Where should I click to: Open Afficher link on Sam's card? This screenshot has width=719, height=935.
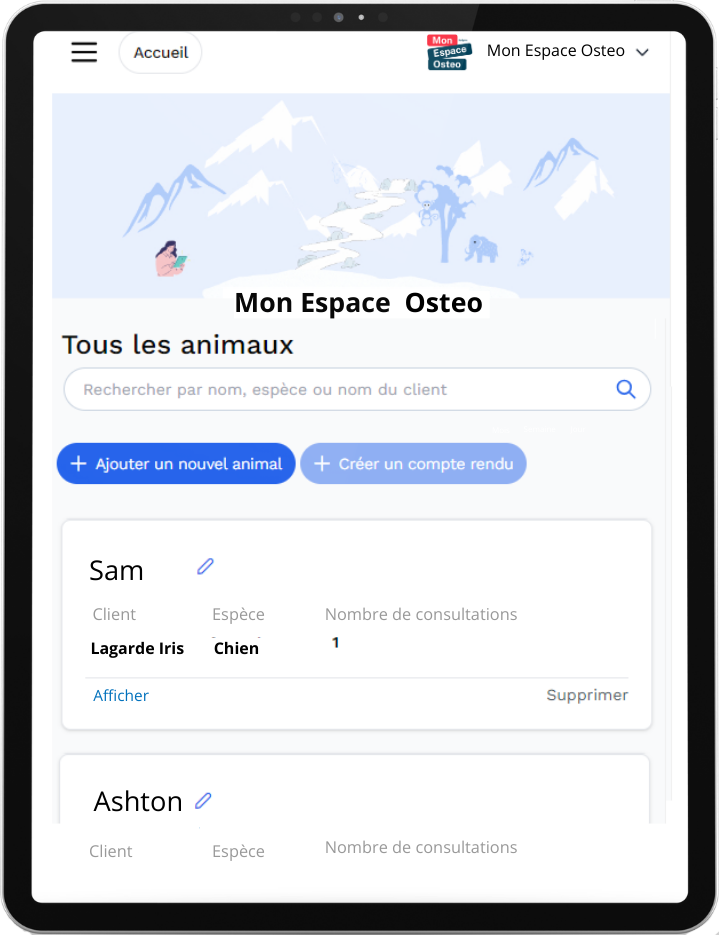pyautogui.click(x=121, y=695)
